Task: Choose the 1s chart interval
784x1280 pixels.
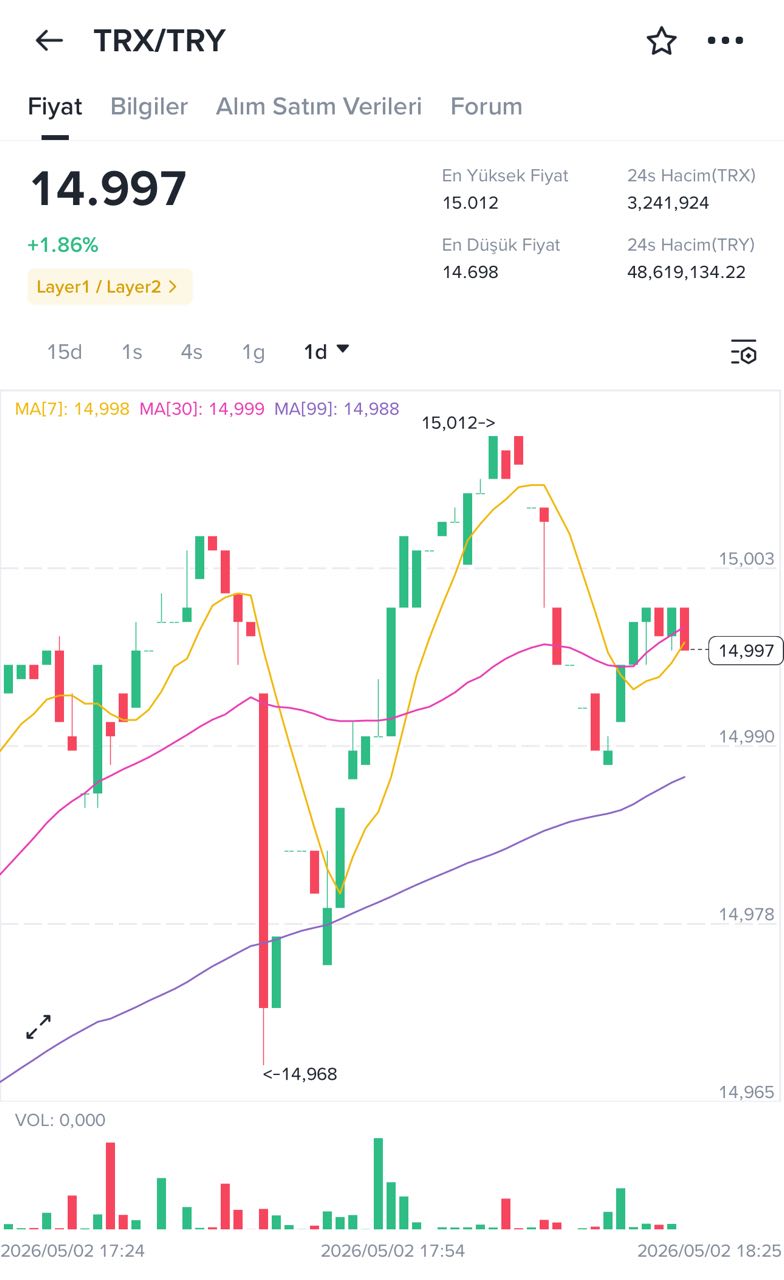Action: [132, 352]
